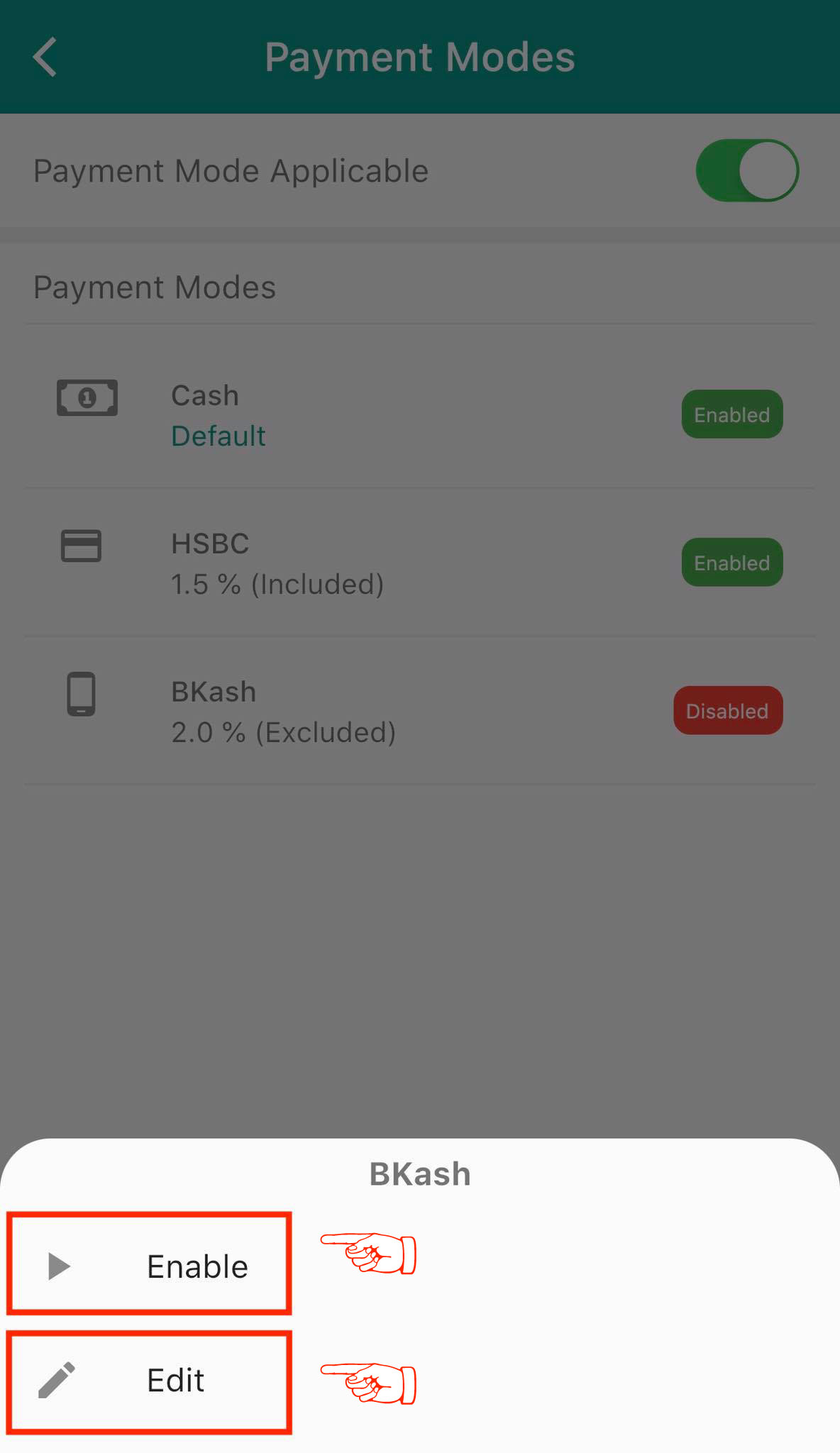Image resolution: width=840 pixels, height=1453 pixels.
Task: Open the Cash payment mode row
Action: point(419,415)
